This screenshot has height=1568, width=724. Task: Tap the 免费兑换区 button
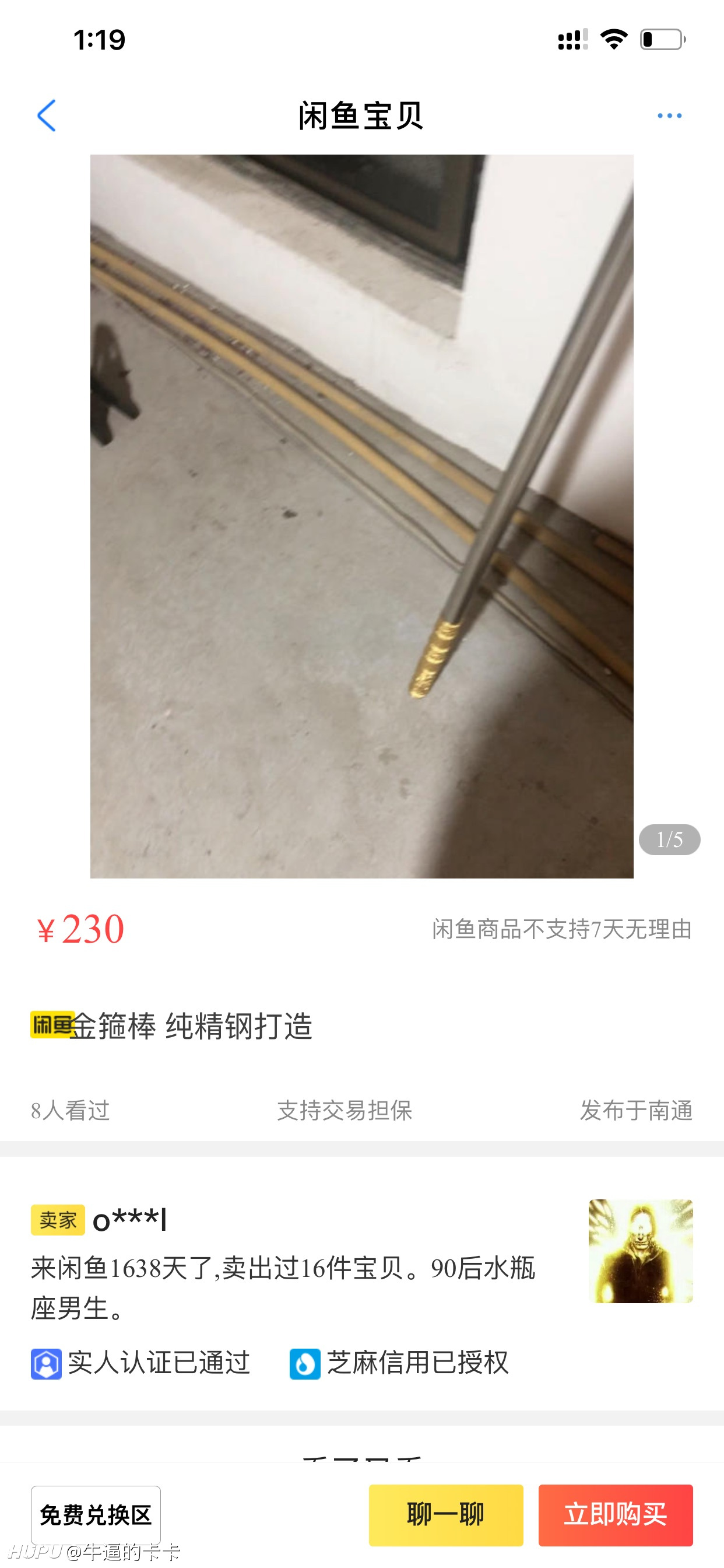(96, 1515)
